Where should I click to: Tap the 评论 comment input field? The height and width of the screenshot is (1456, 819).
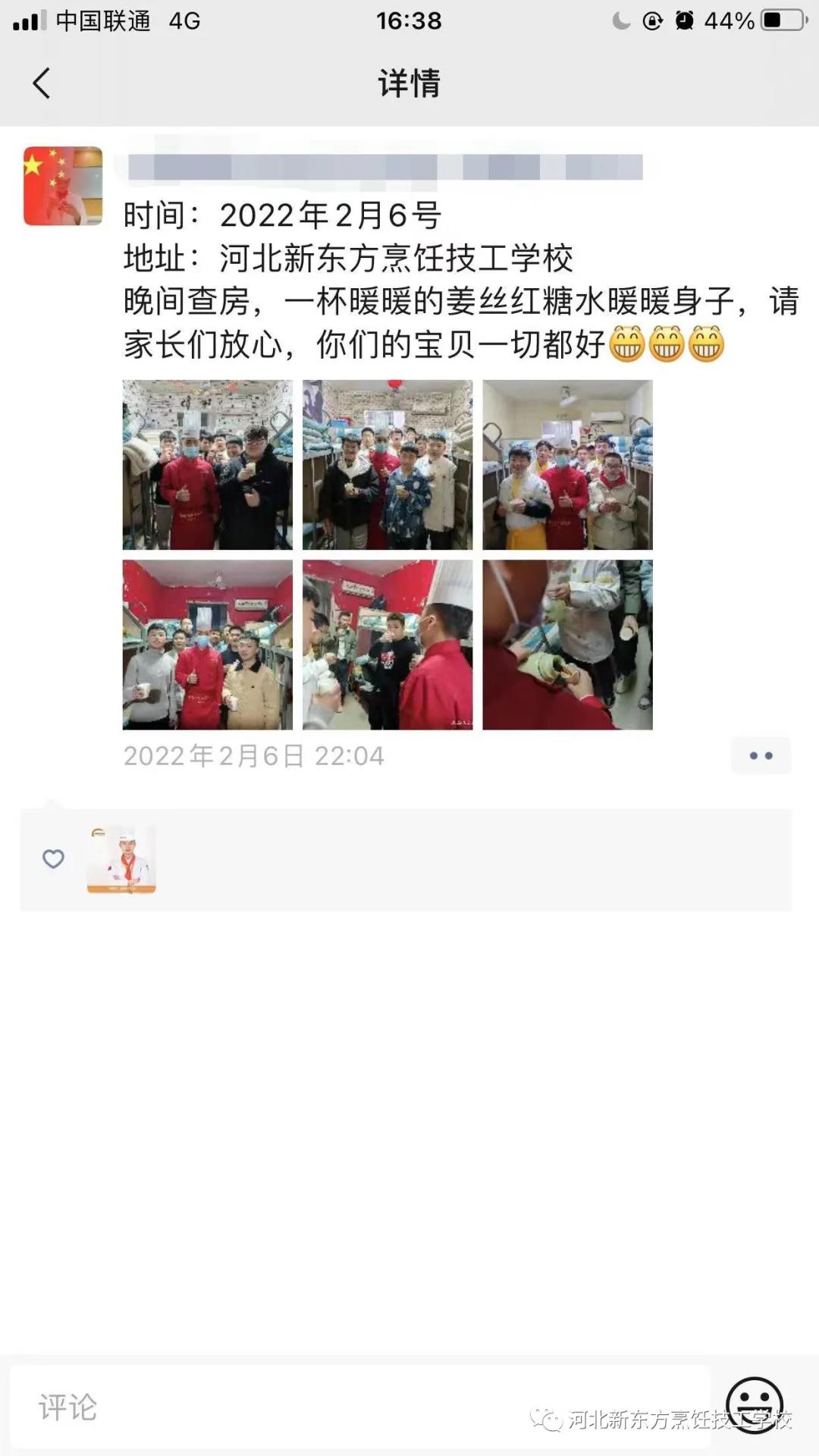[x=356, y=1407]
